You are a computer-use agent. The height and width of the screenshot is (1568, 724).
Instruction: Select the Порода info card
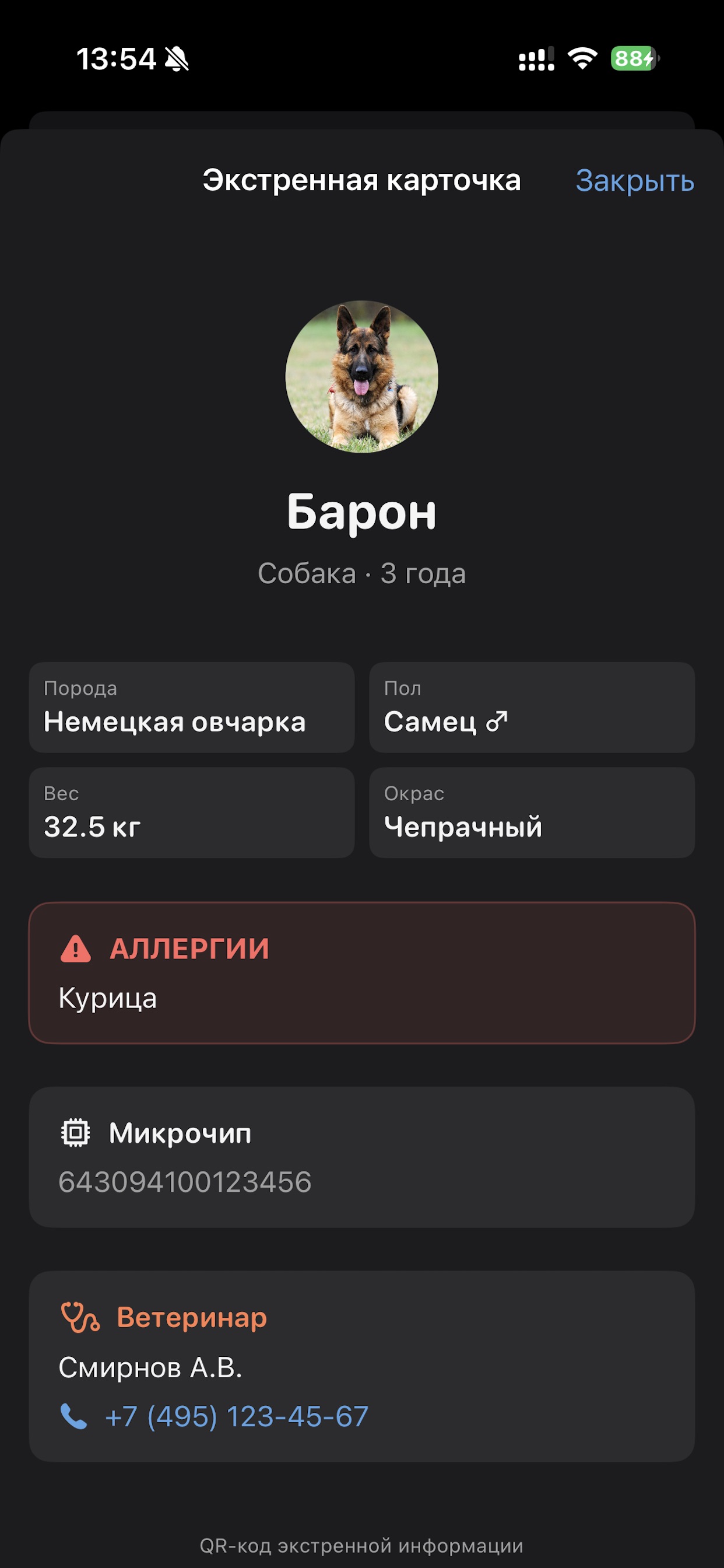pyautogui.click(x=191, y=708)
